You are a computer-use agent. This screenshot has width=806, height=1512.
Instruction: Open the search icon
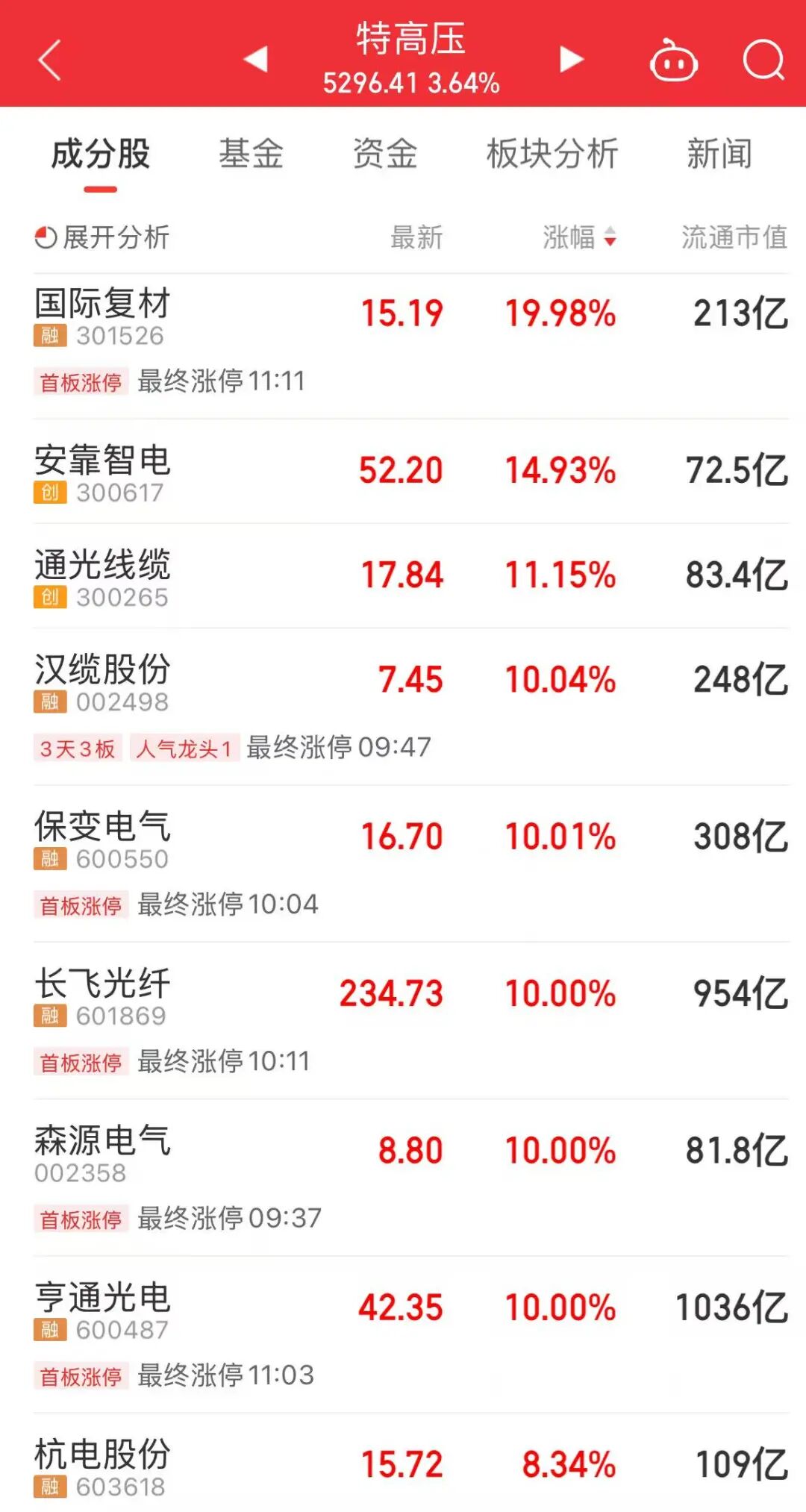(x=763, y=60)
